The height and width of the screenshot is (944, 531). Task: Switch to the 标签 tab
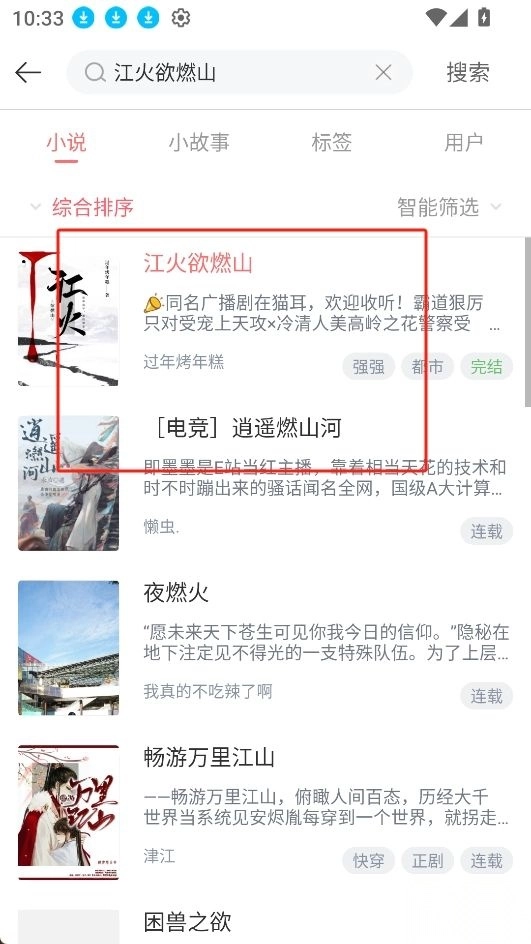[332, 143]
